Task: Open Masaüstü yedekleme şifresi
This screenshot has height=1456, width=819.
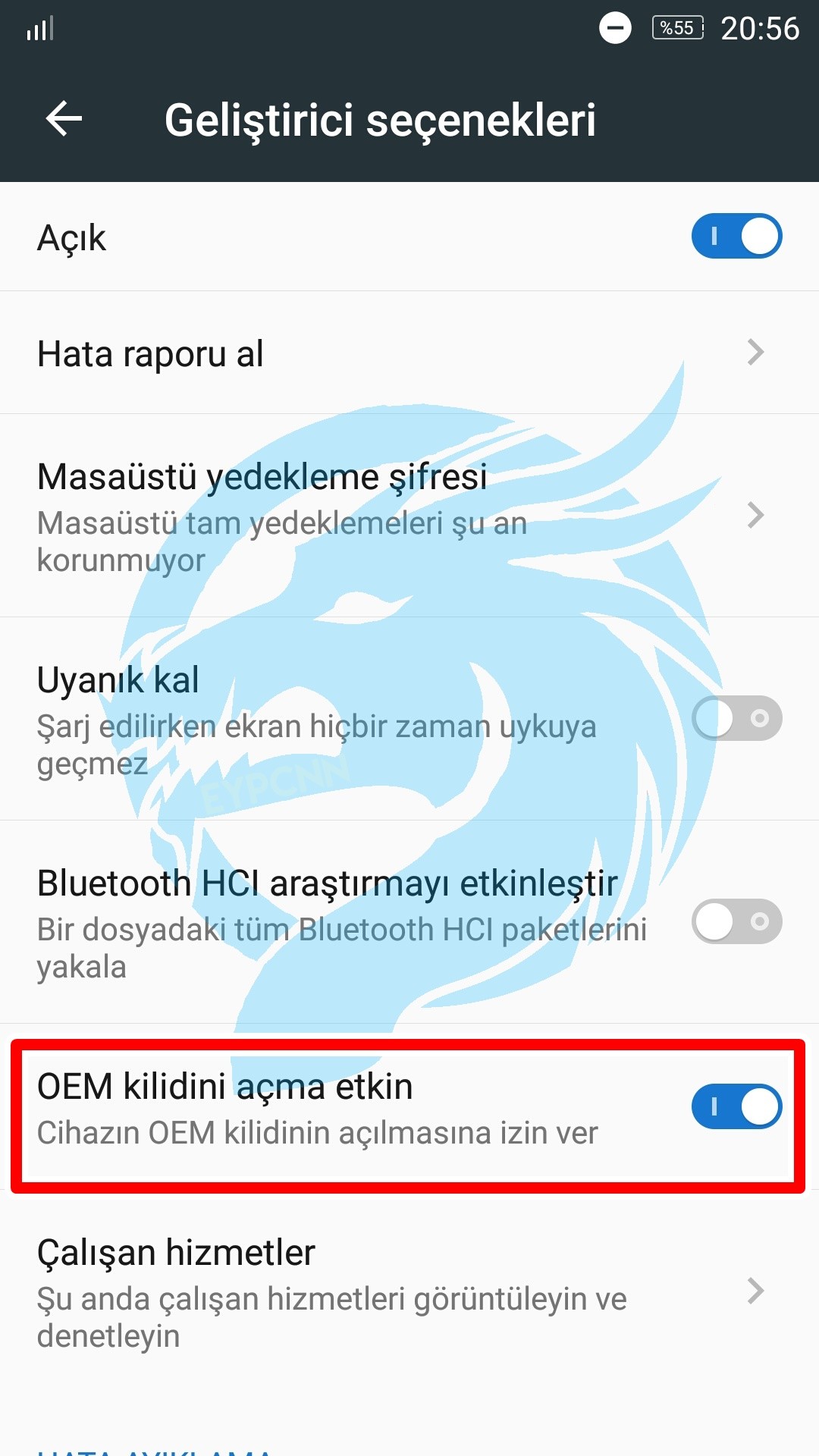Action: click(x=409, y=516)
